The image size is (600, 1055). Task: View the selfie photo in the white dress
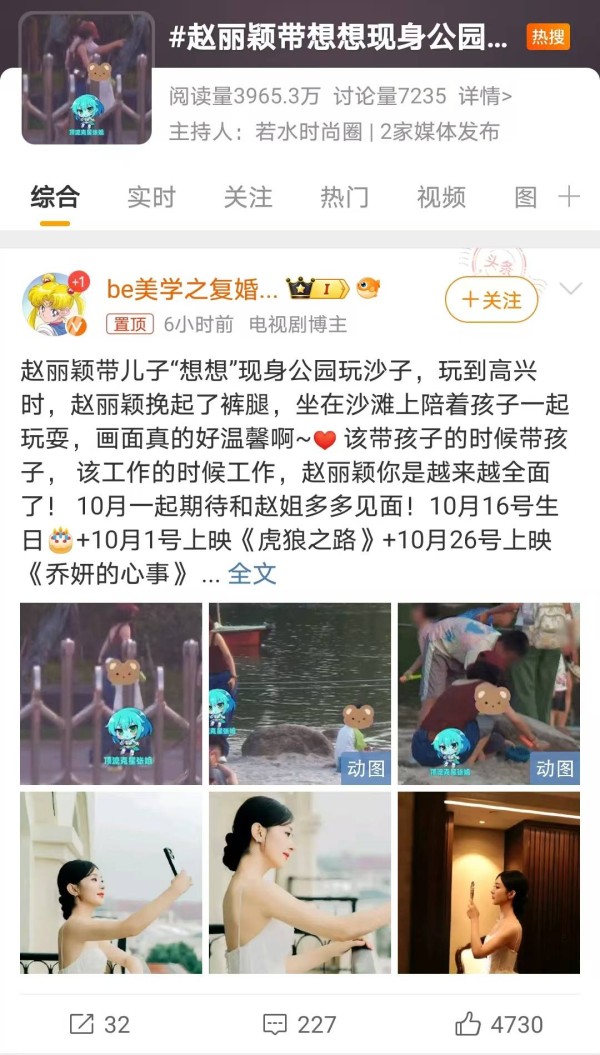pyautogui.click(x=111, y=883)
